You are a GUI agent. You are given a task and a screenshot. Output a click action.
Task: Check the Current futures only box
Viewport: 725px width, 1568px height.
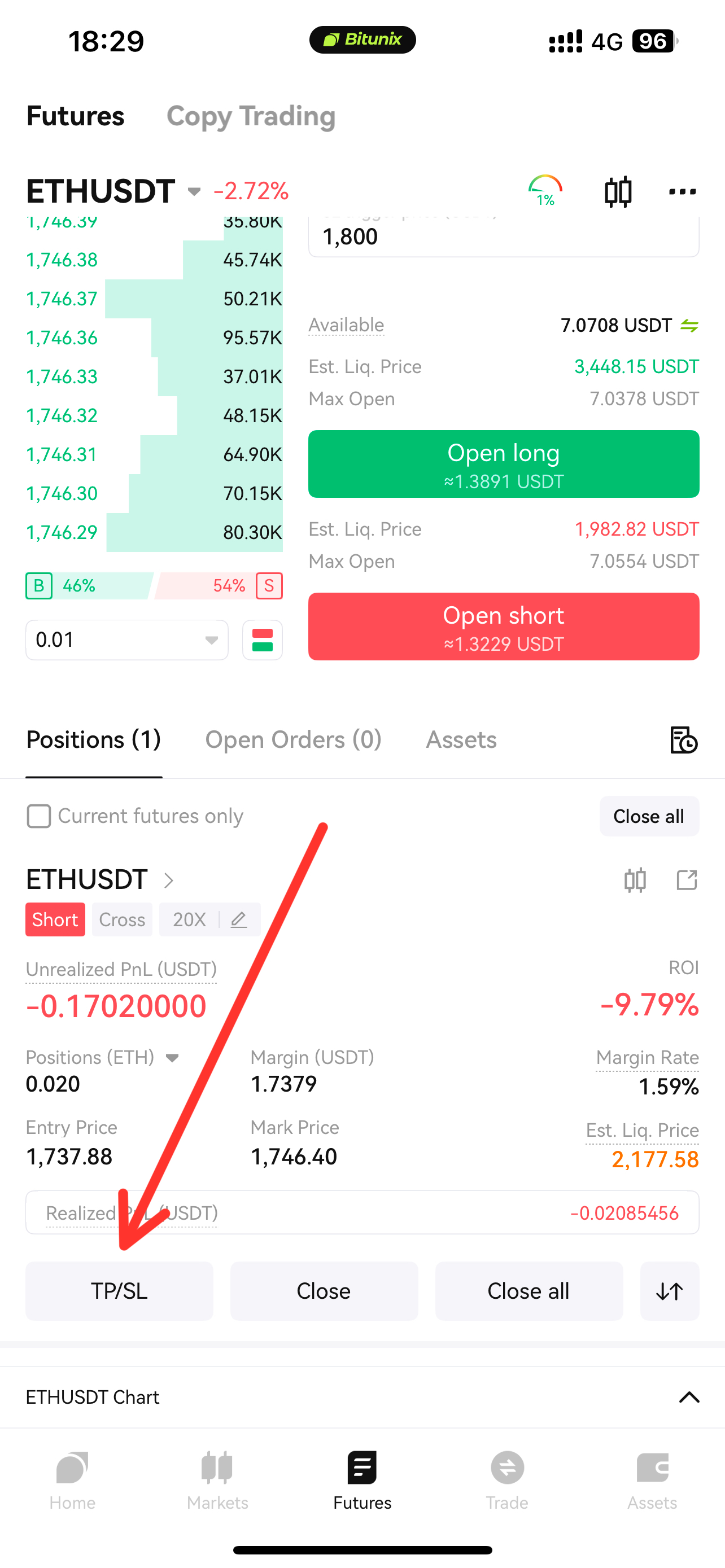click(39, 816)
